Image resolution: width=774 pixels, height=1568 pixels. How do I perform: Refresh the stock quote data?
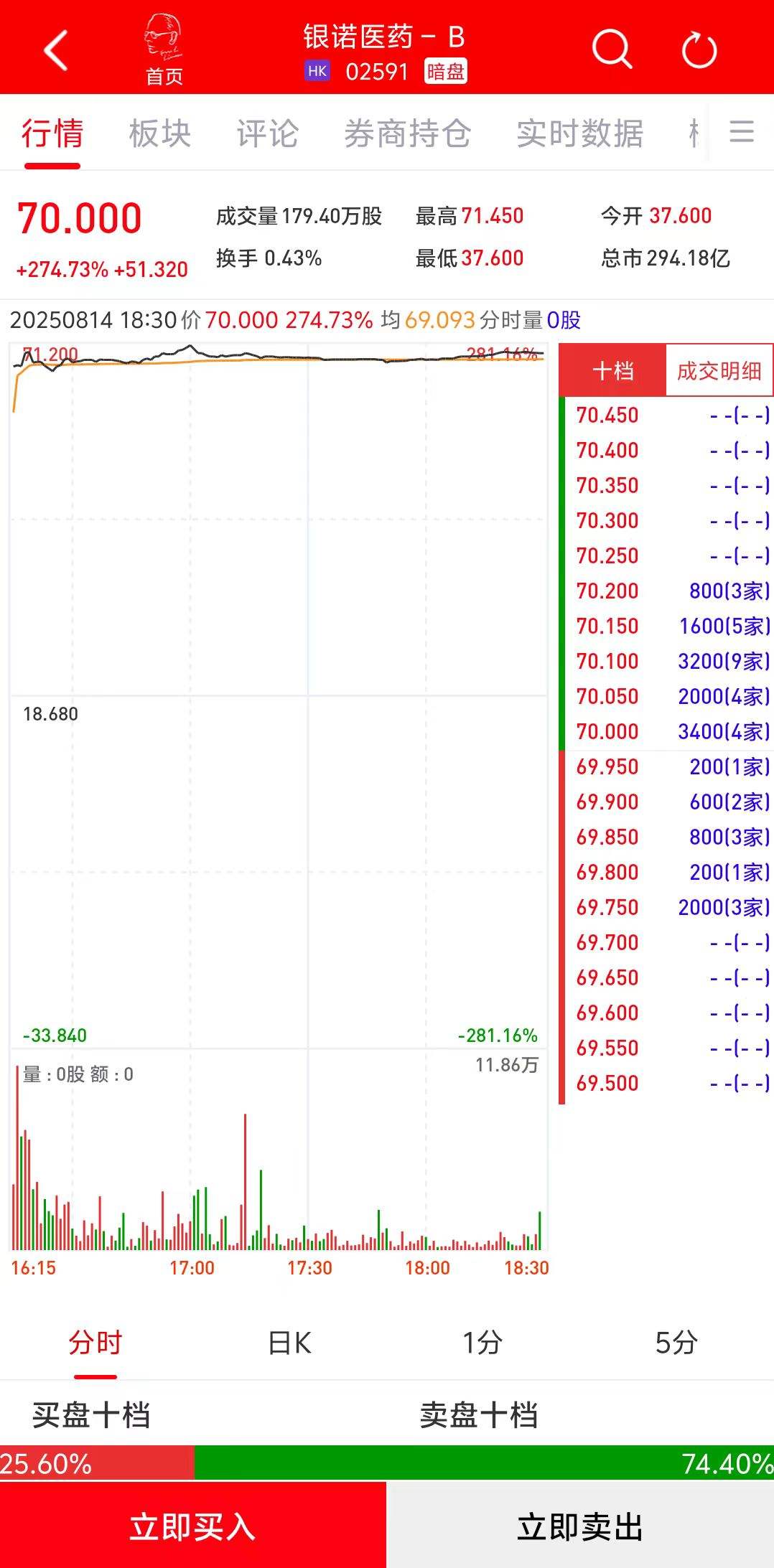click(x=699, y=50)
